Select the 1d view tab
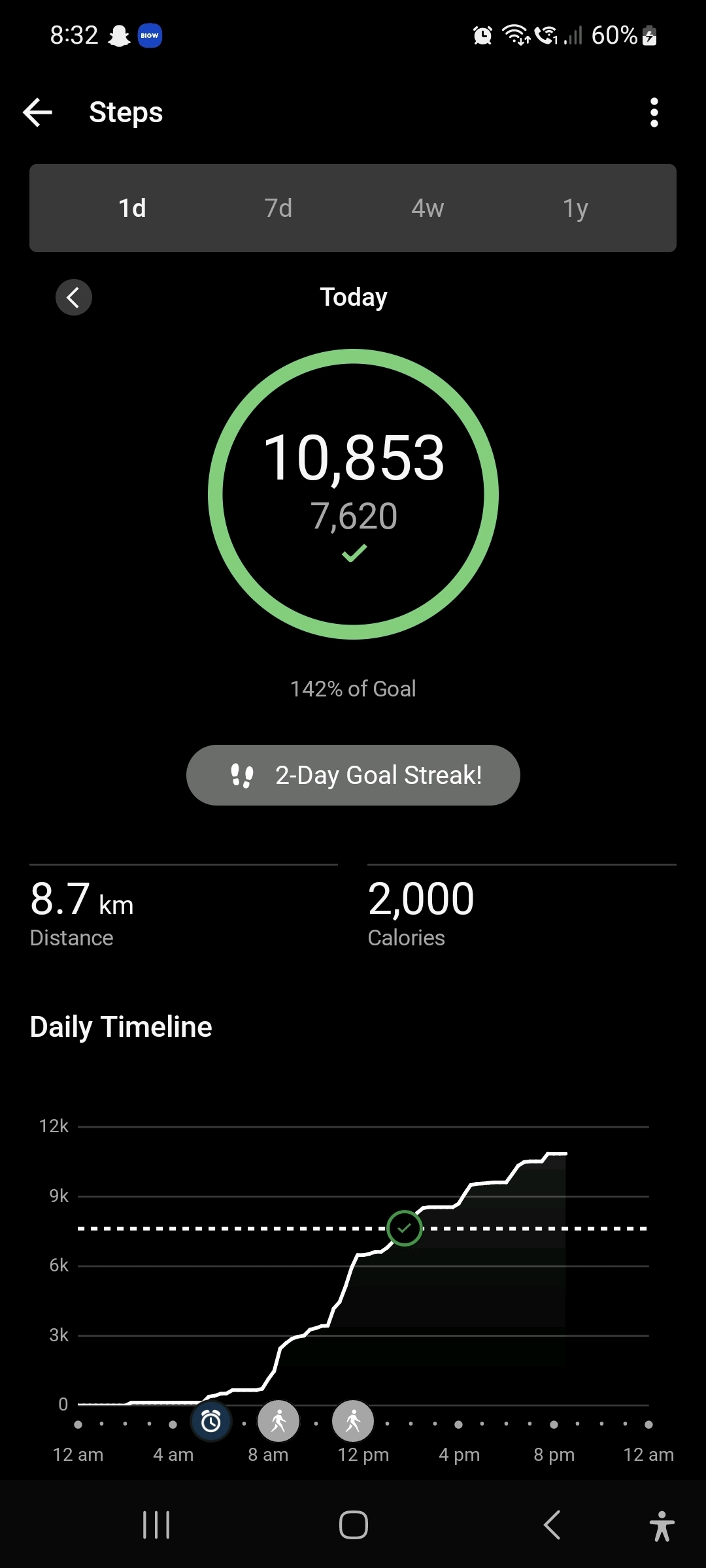 132,208
